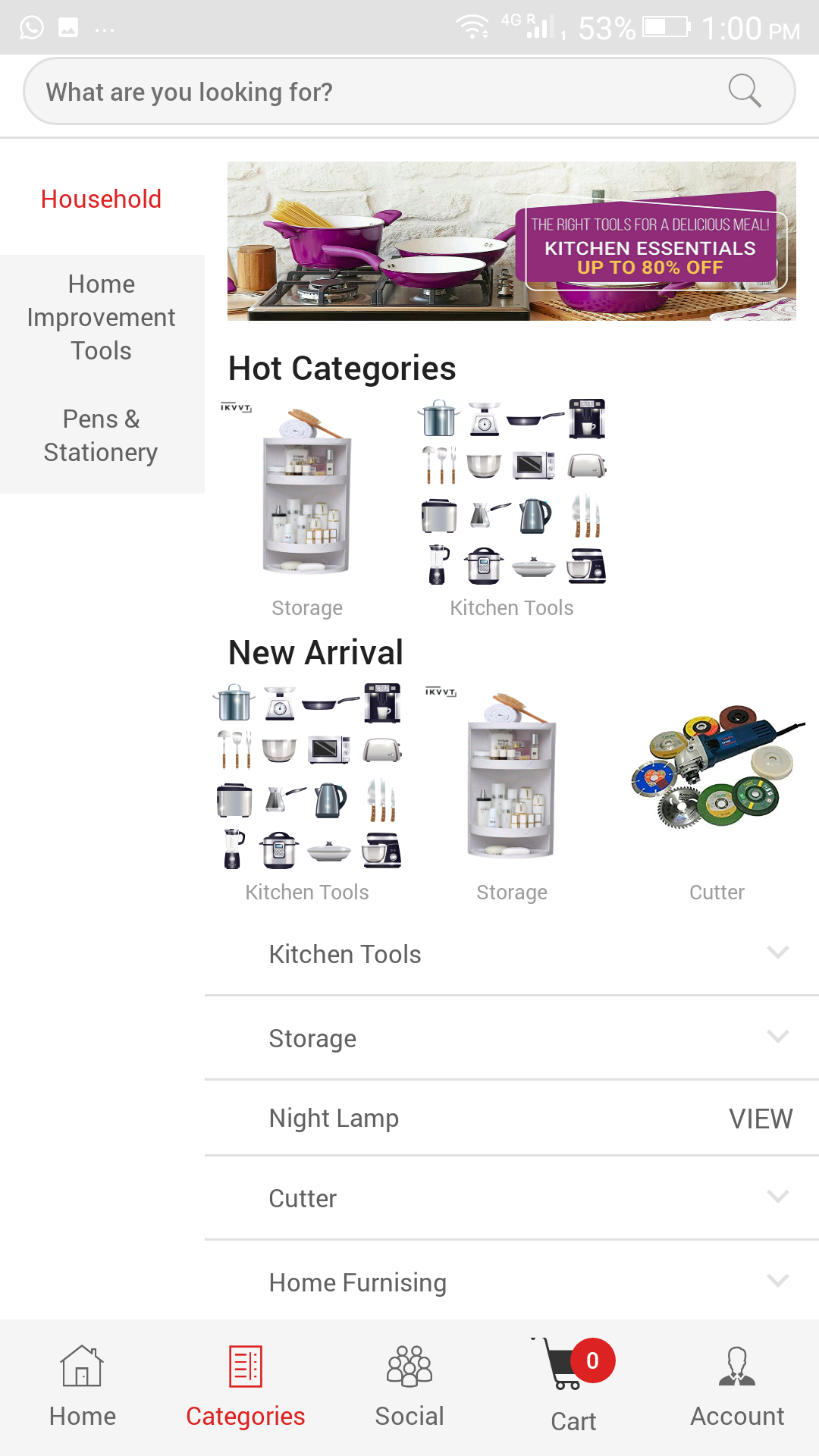Select the Household category

(102, 199)
